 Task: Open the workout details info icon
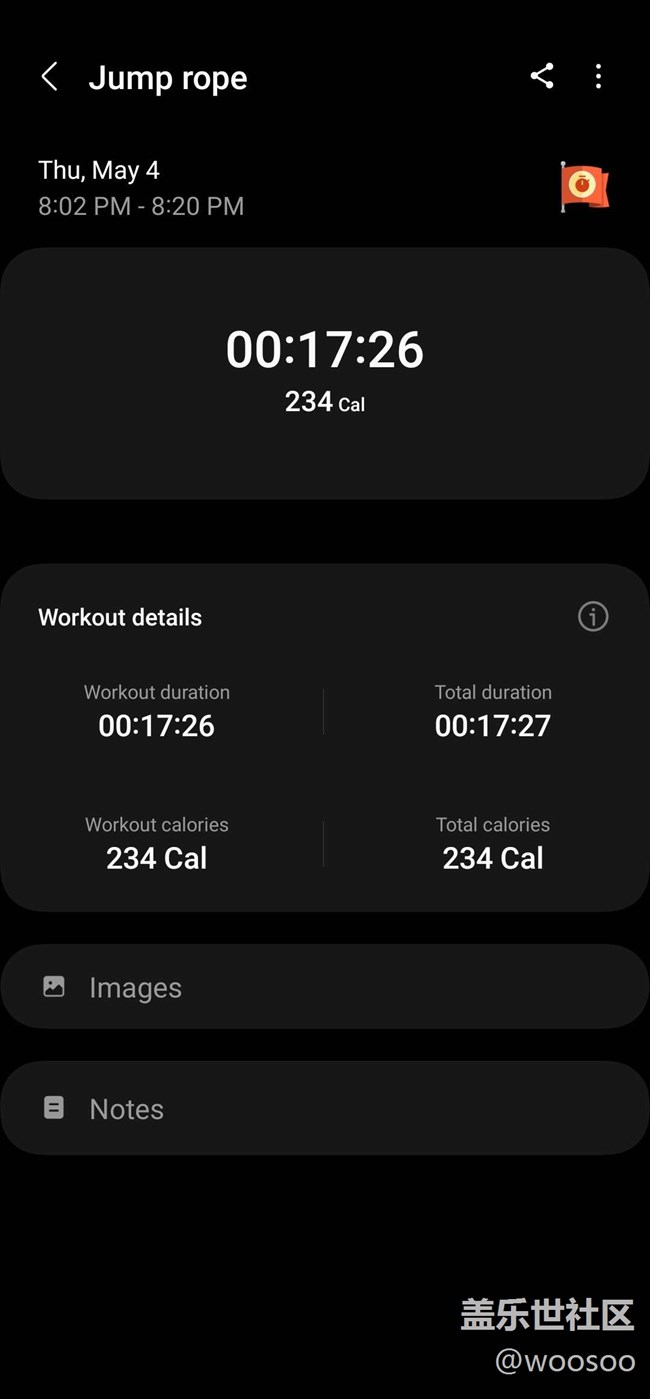[593, 616]
